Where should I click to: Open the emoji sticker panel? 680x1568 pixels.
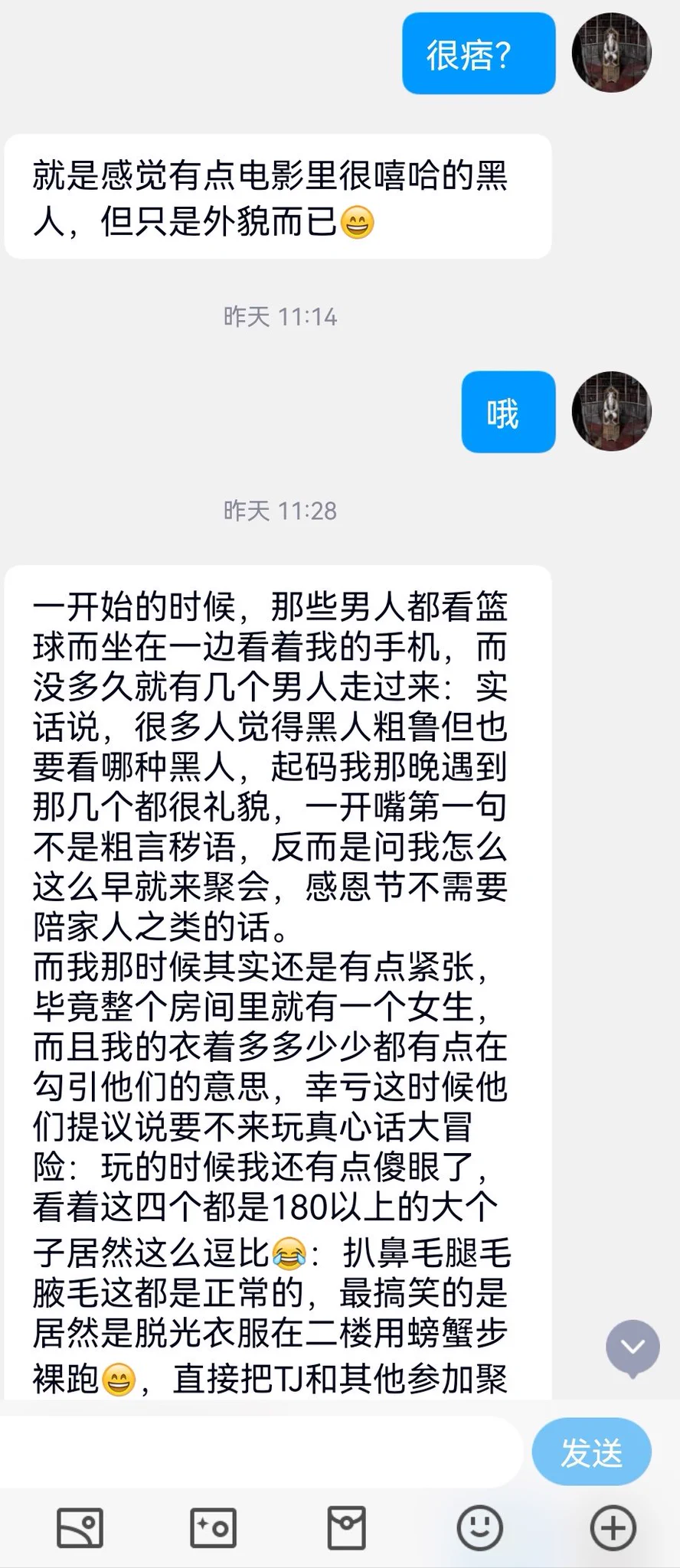tap(479, 1528)
